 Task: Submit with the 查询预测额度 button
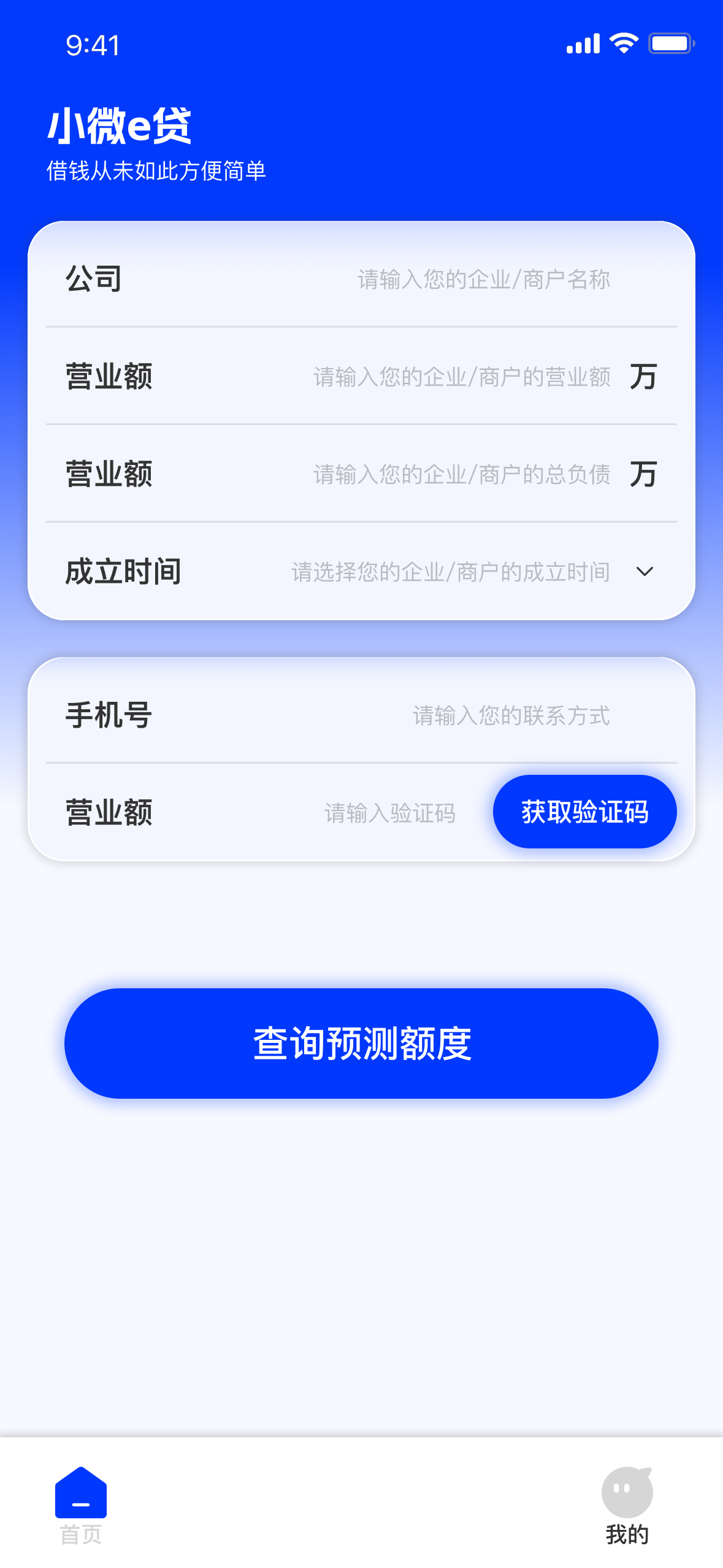click(x=361, y=1043)
